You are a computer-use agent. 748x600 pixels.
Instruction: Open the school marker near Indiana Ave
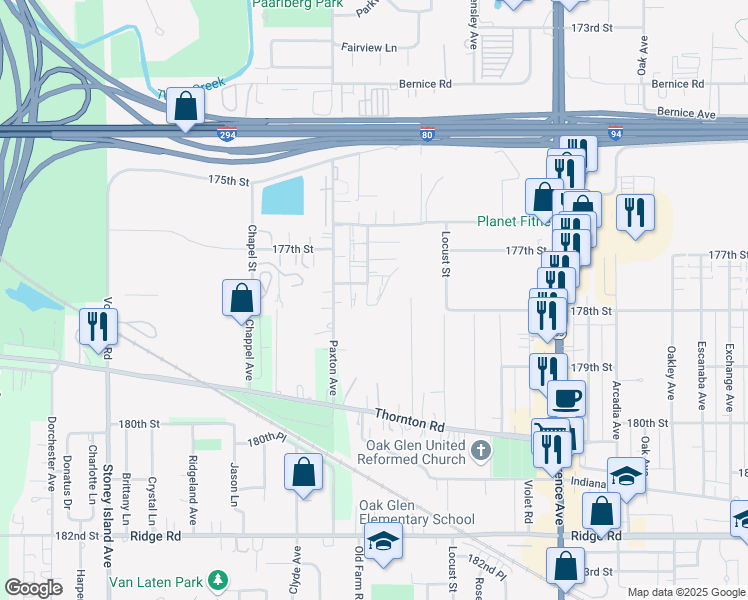[627, 477]
